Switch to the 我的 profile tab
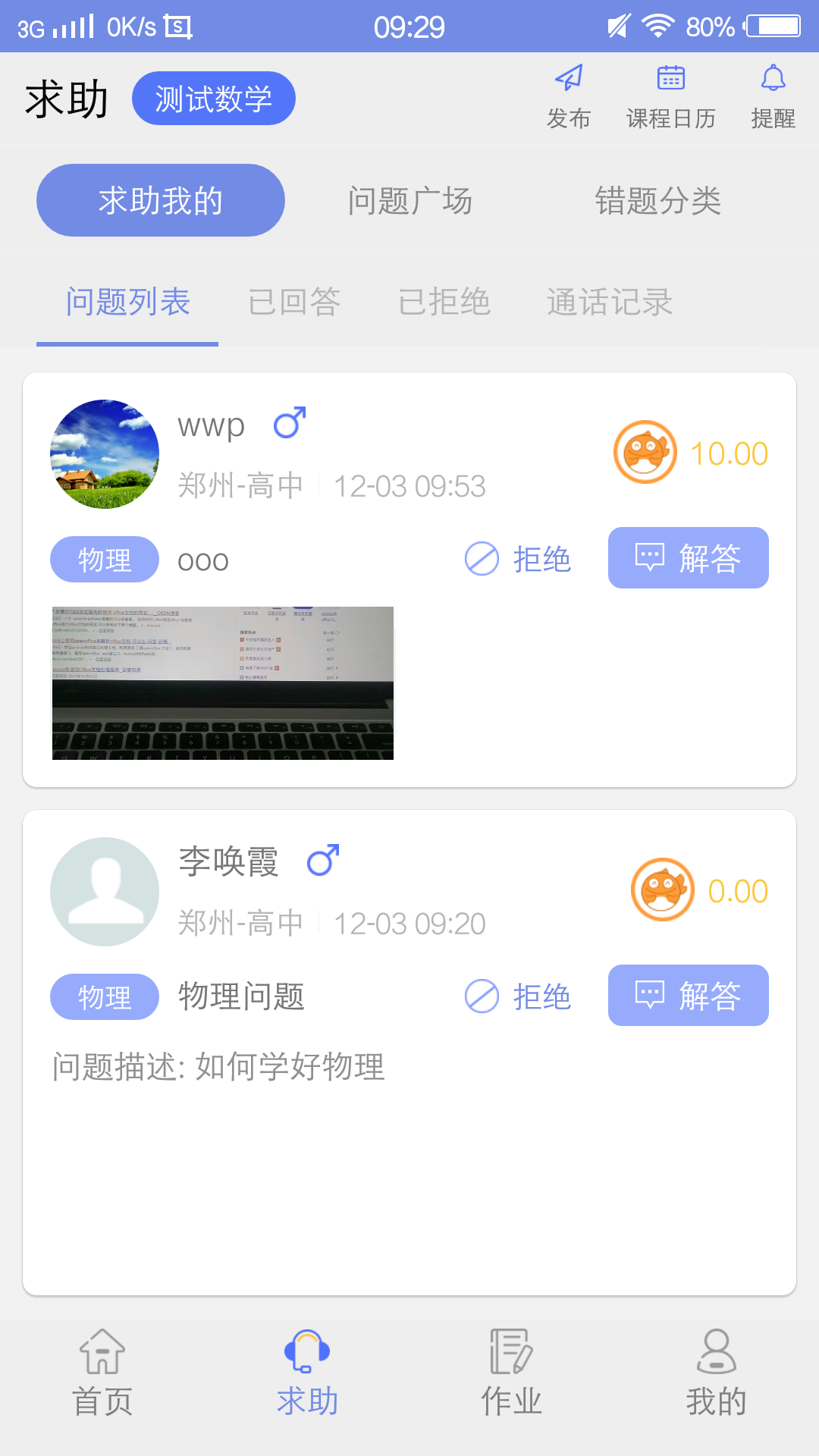Image resolution: width=819 pixels, height=1456 pixels. coord(717,1373)
